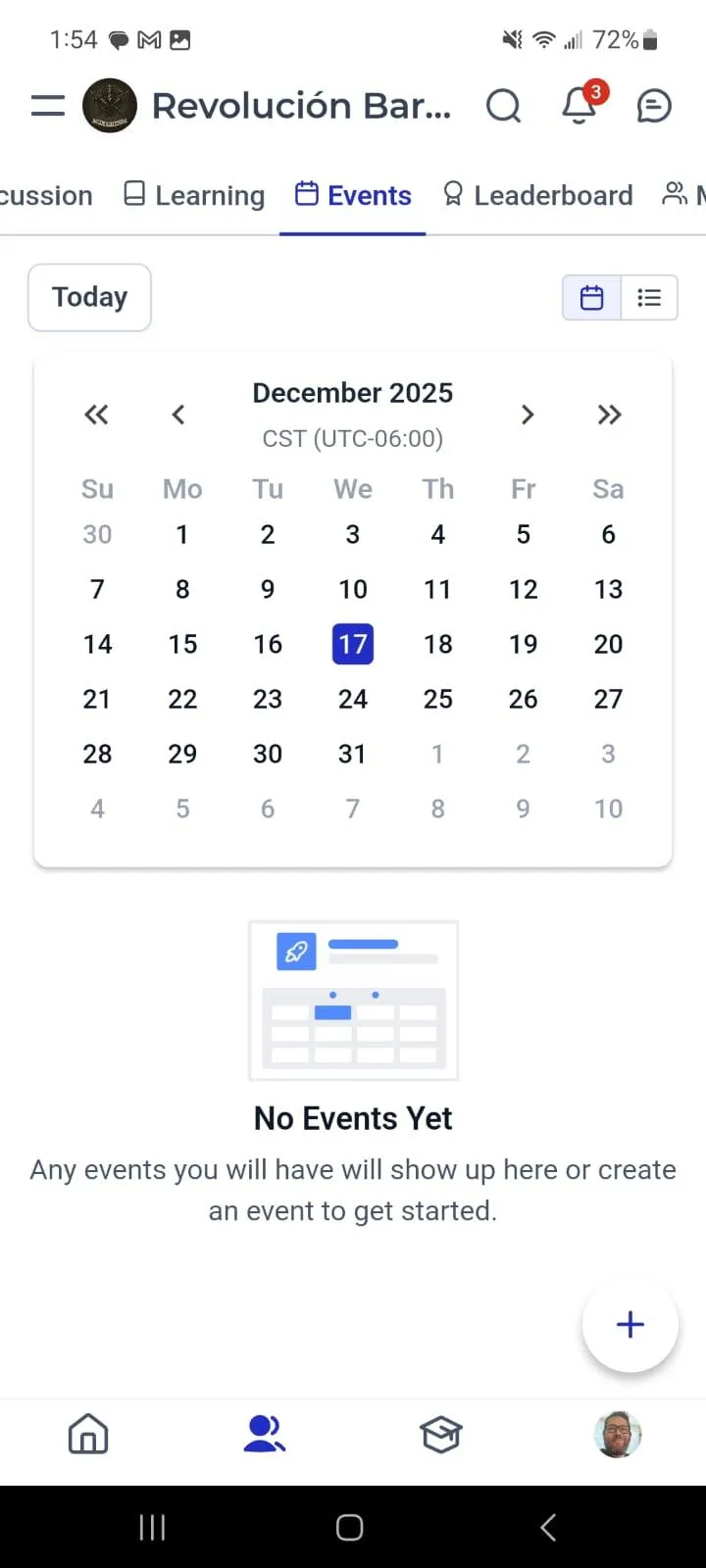Open the notifications bell
The width and height of the screenshot is (706, 1568).
coord(580,105)
